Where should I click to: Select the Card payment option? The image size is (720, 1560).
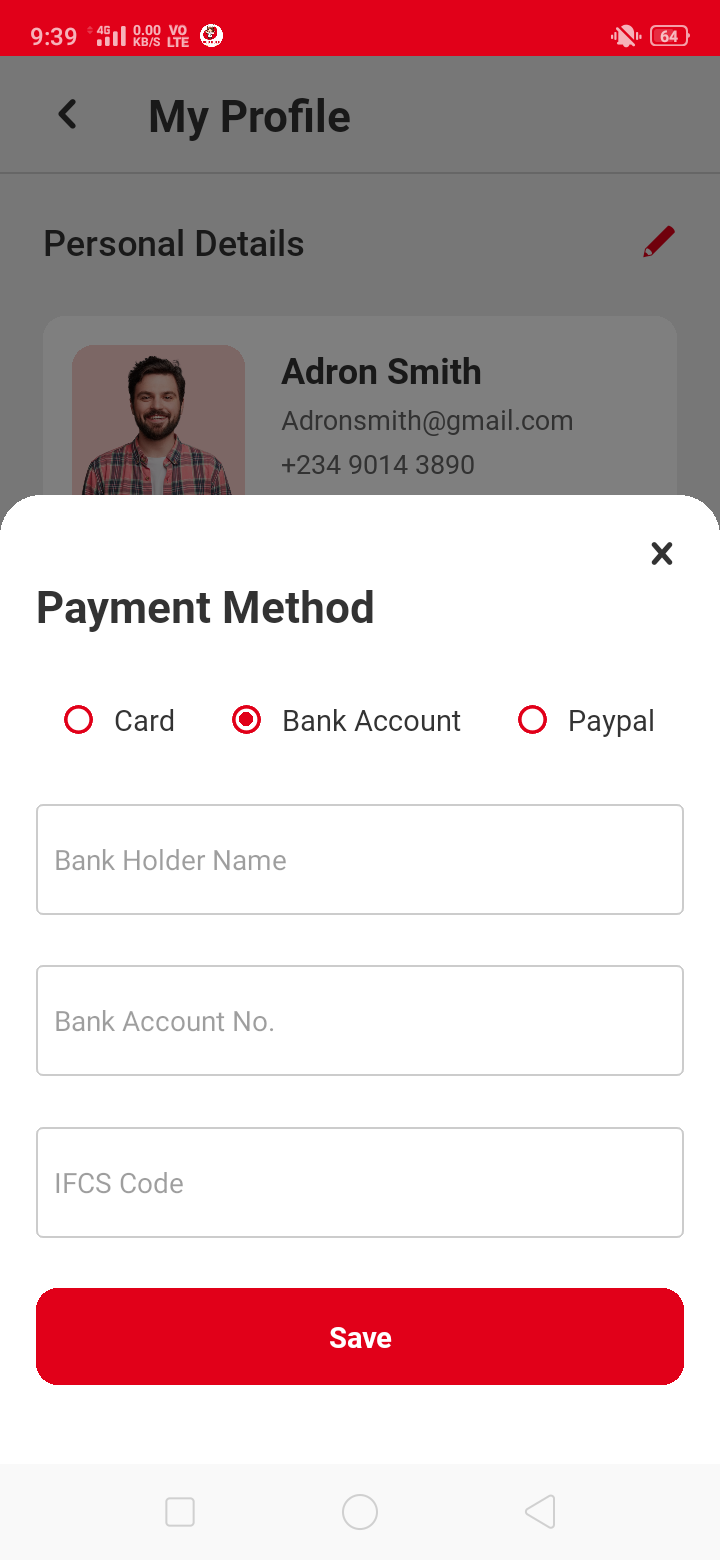tap(79, 720)
